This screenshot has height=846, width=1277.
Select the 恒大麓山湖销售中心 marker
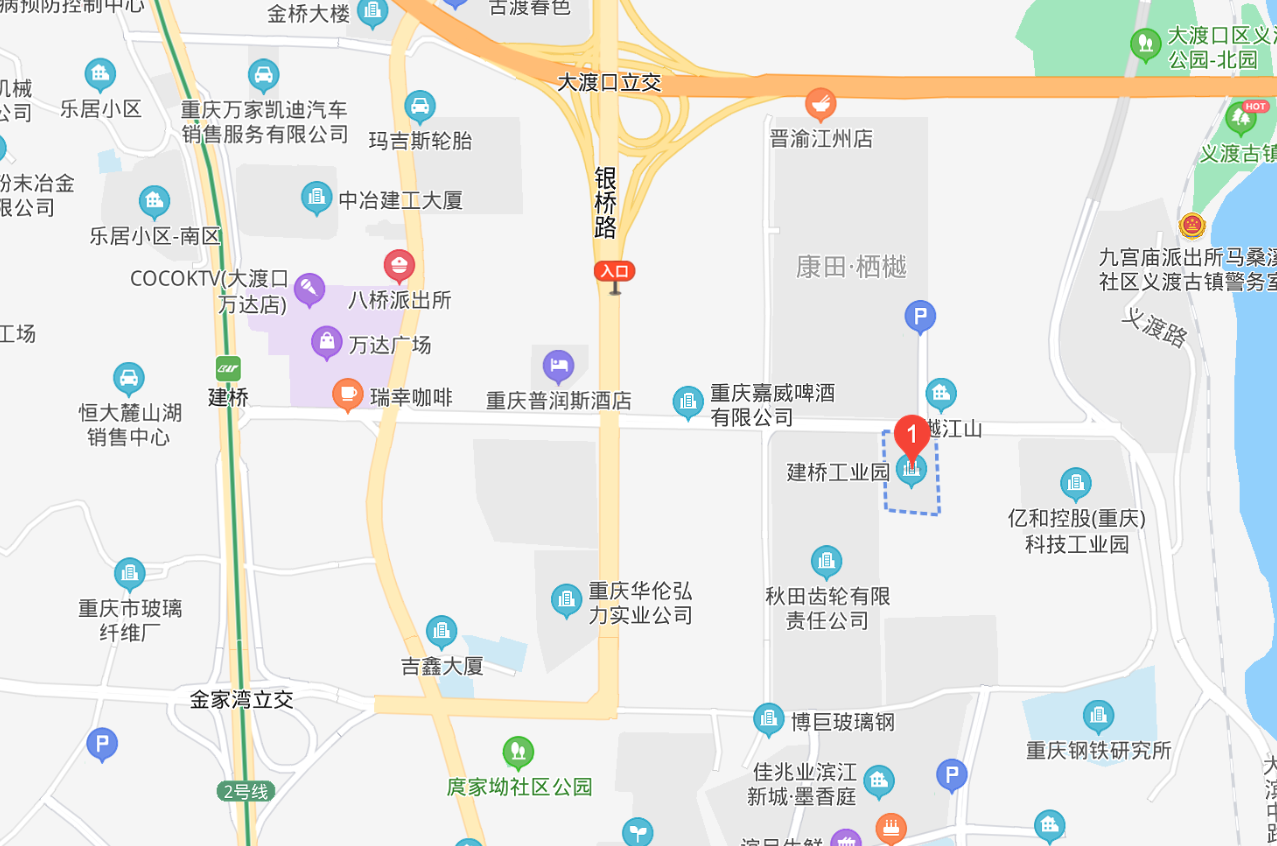(128, 379)
